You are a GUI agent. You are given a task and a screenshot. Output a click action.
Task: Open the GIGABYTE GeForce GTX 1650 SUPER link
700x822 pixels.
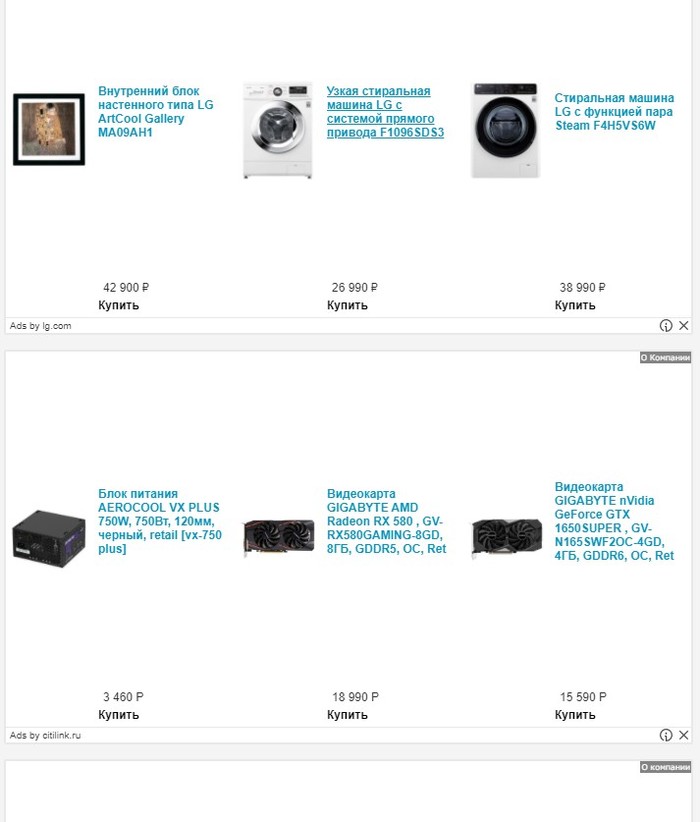(x=614, y=521)
